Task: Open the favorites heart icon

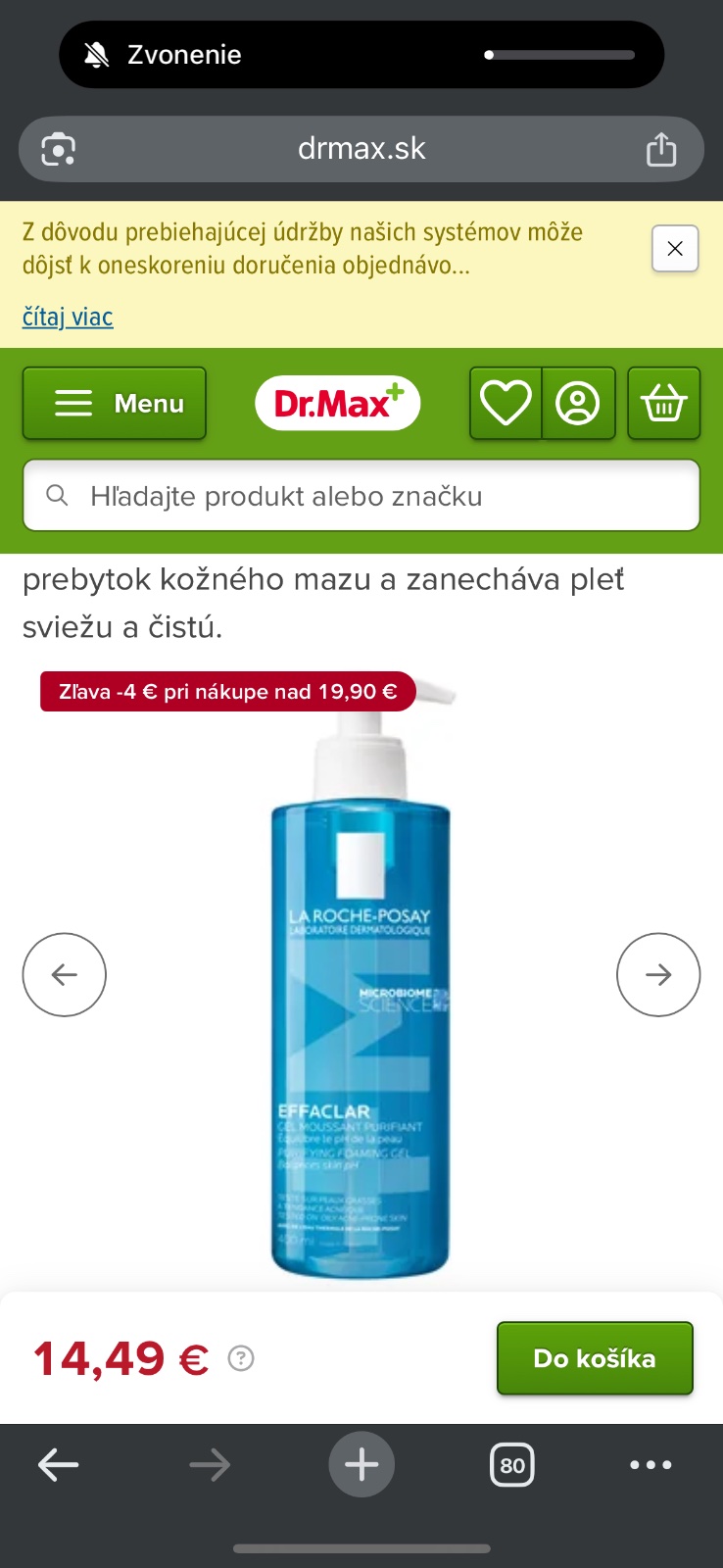Action: click(x=506, y=403)
